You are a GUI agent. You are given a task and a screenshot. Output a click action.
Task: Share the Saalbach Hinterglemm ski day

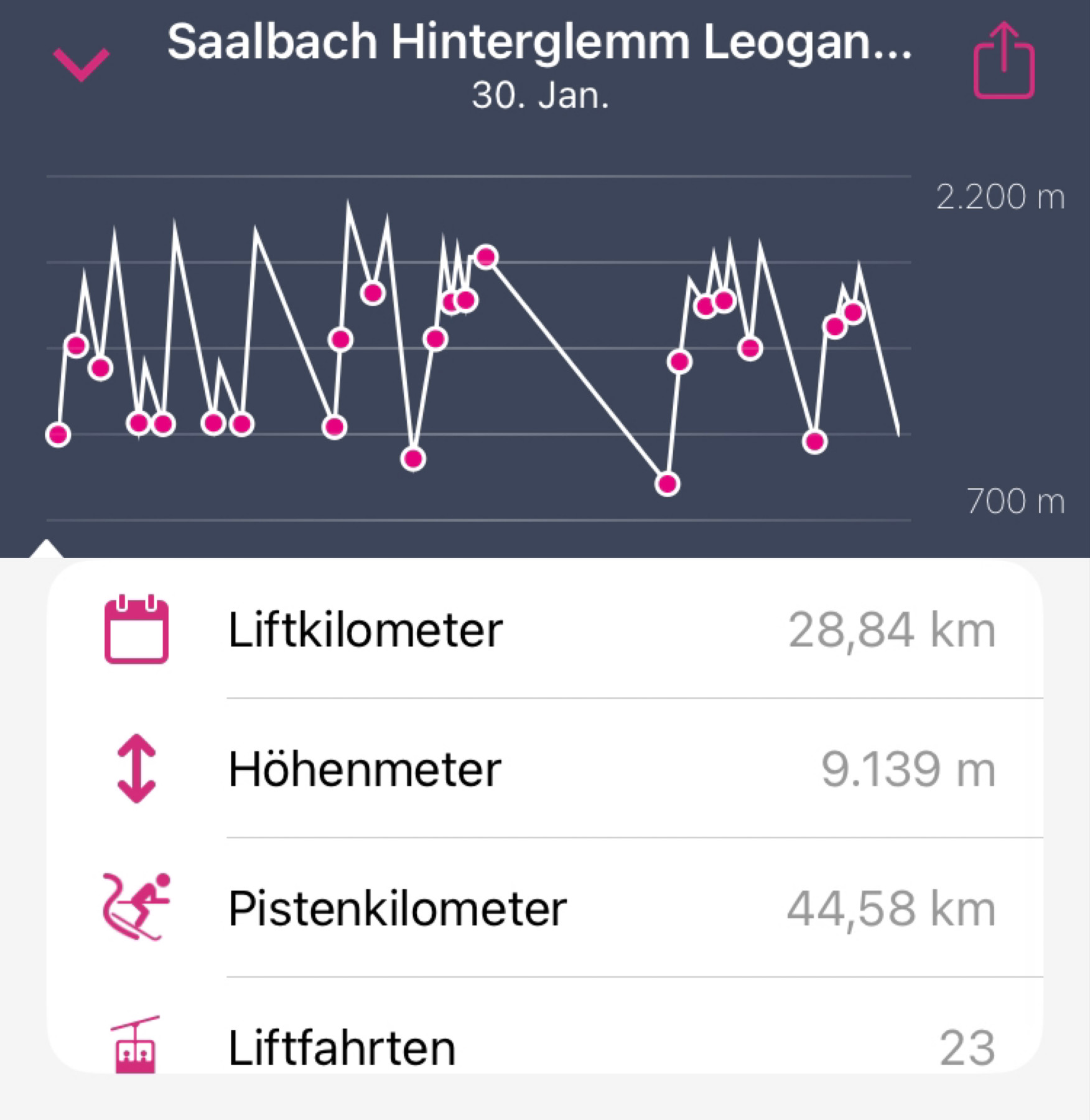point(1003,62)
